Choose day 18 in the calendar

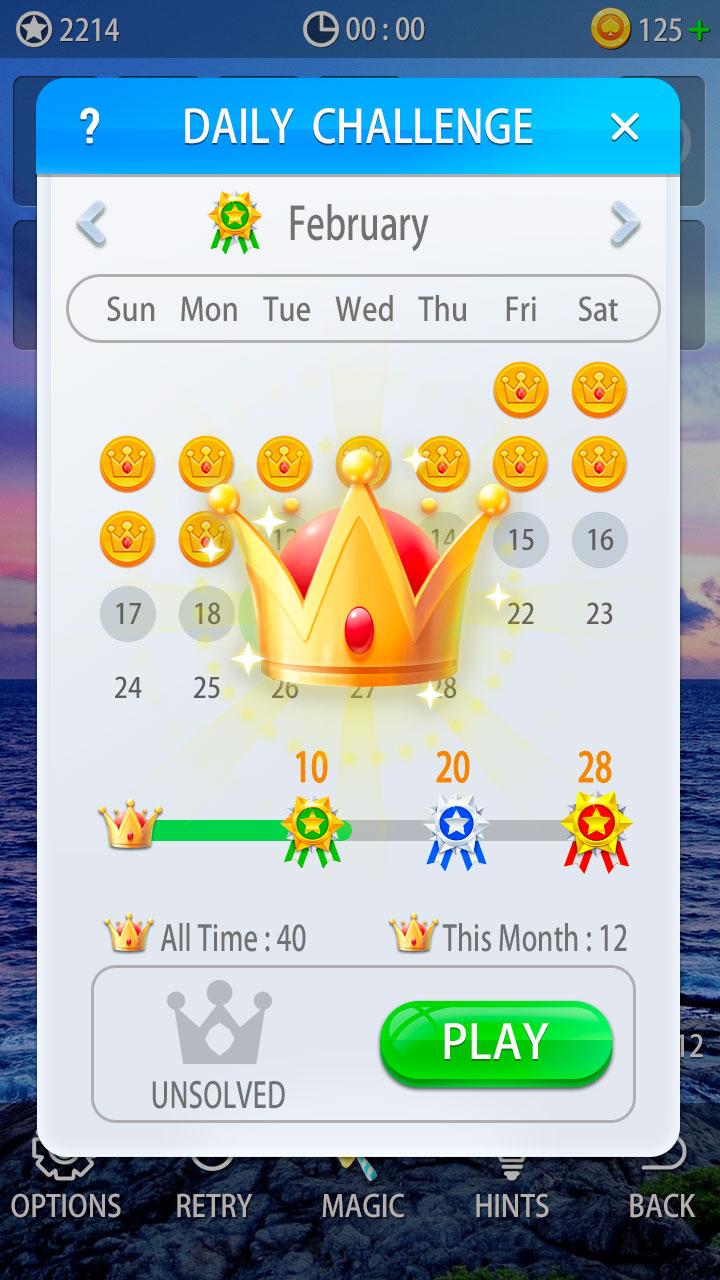pos(206,613)
